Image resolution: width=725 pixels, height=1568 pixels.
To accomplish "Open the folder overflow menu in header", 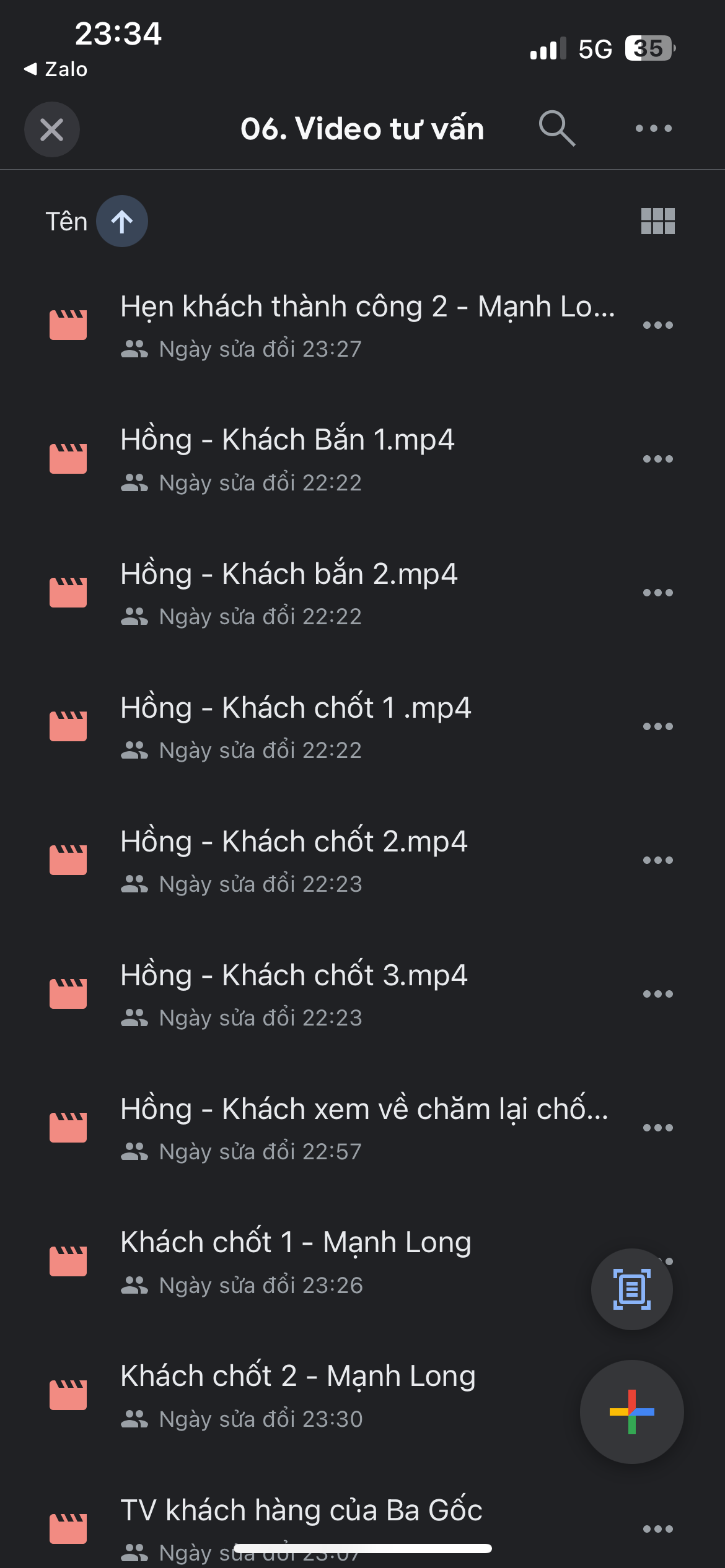I will [653, 128].
